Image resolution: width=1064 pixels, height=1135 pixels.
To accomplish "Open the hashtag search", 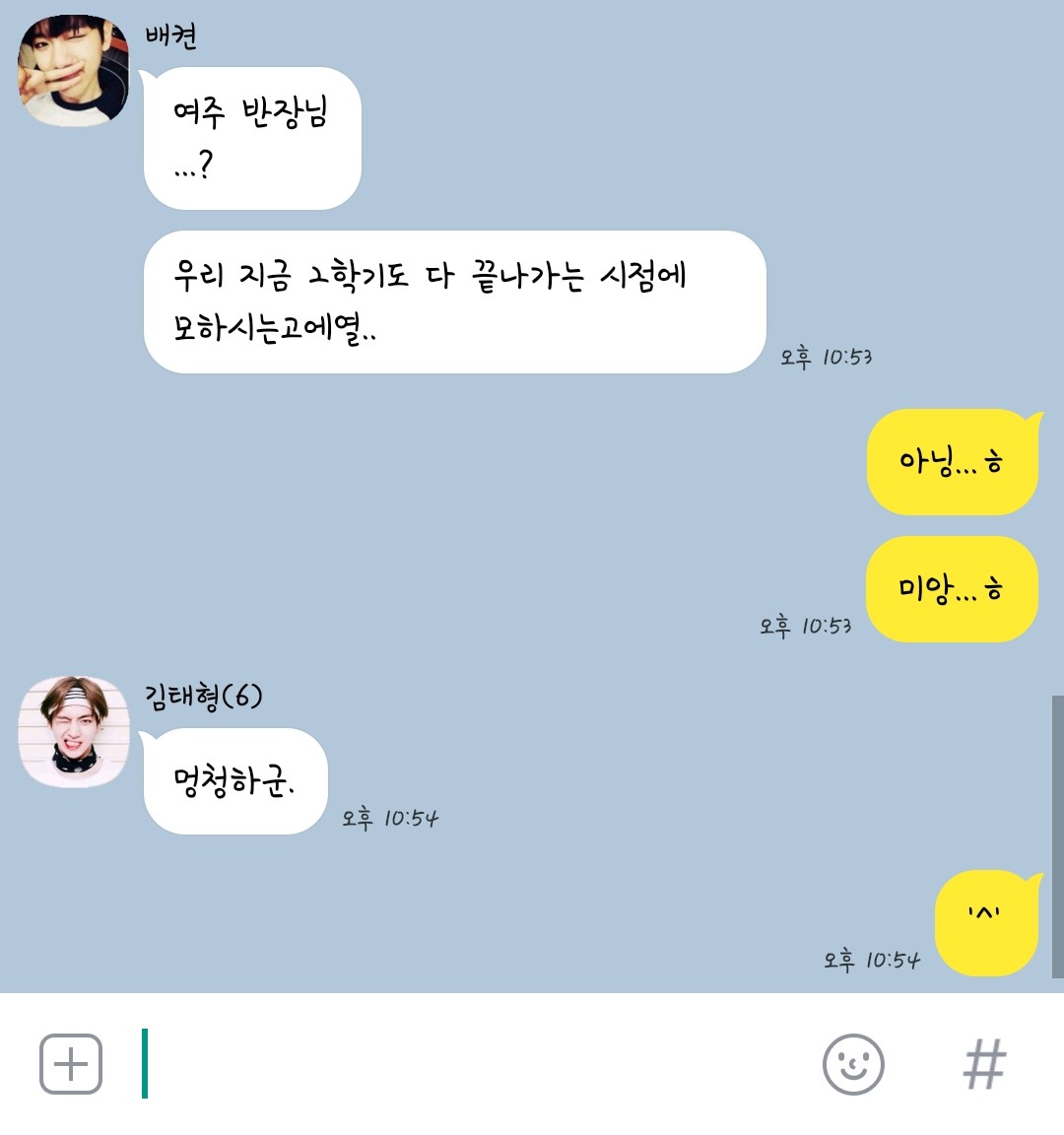I will pyautogui.click(x=984, y=1064).
